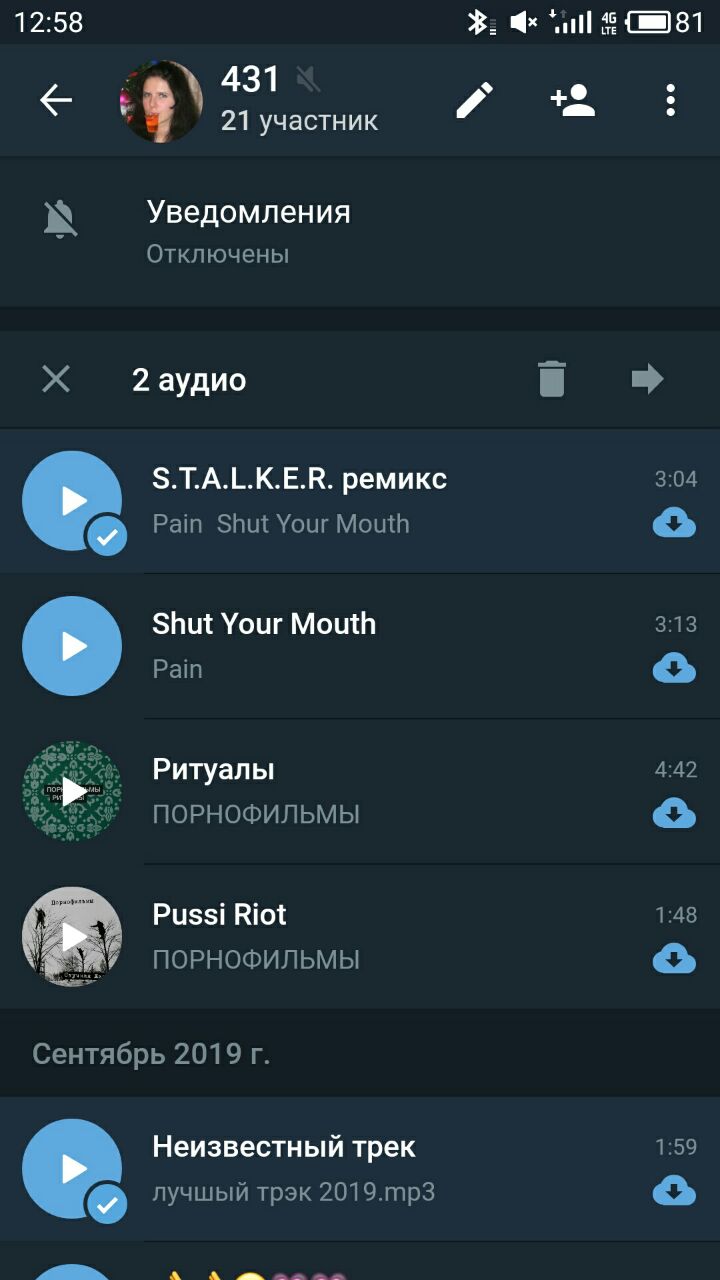Add a member to the group
This screenshot has width=720, height=1280.
click(573, 100)
